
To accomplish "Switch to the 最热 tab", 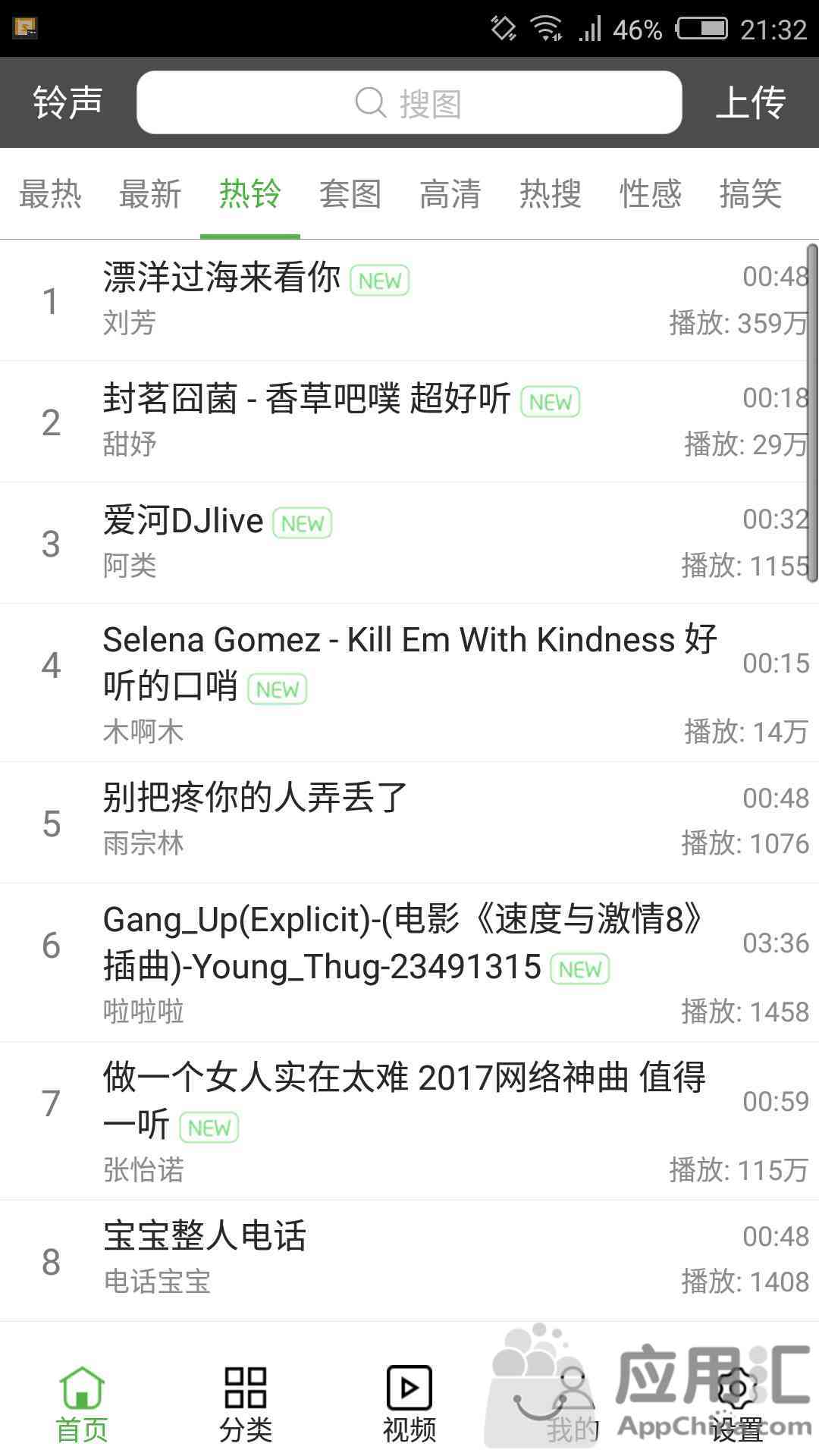I will [50, 194].
